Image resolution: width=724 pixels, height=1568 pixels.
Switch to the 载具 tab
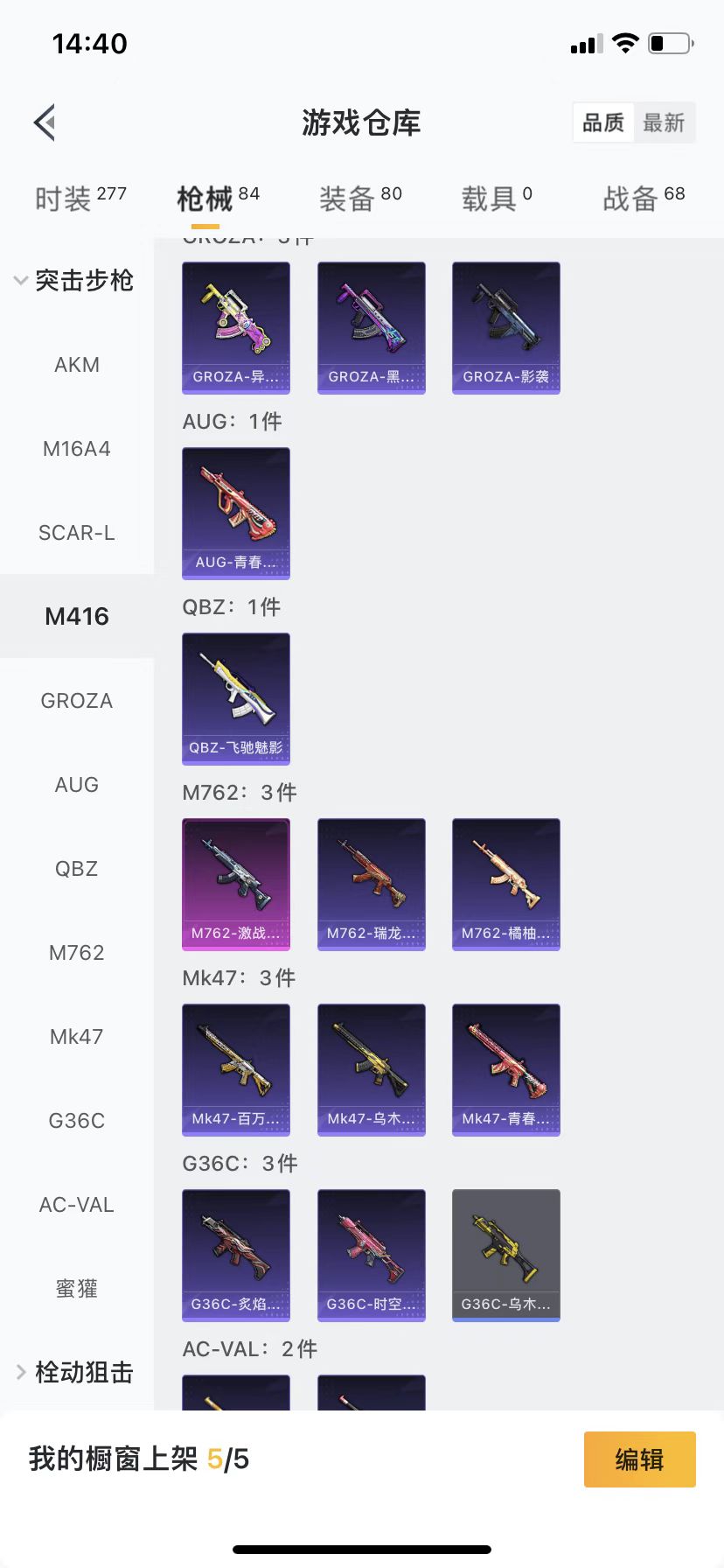496,198
